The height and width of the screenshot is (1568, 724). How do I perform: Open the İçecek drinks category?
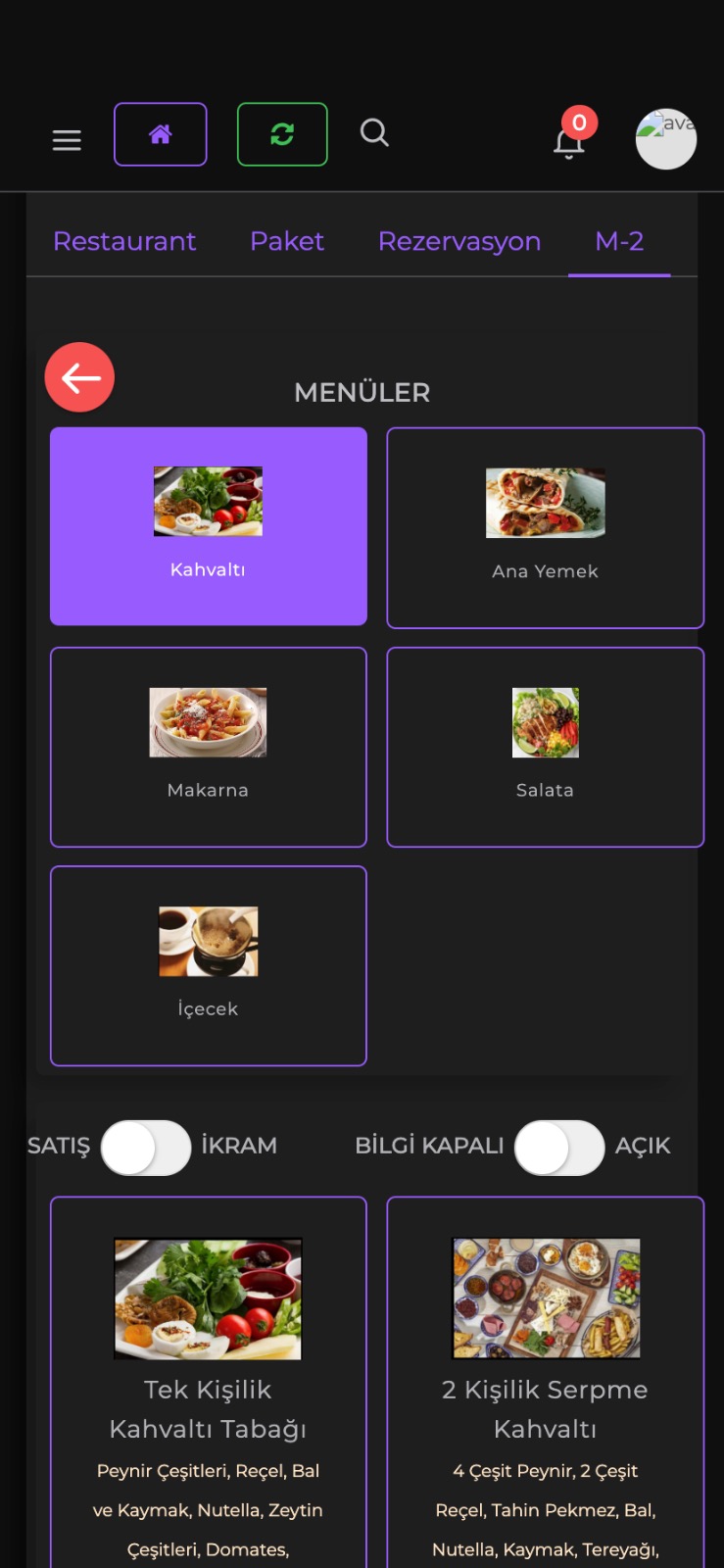click(208, 964)
